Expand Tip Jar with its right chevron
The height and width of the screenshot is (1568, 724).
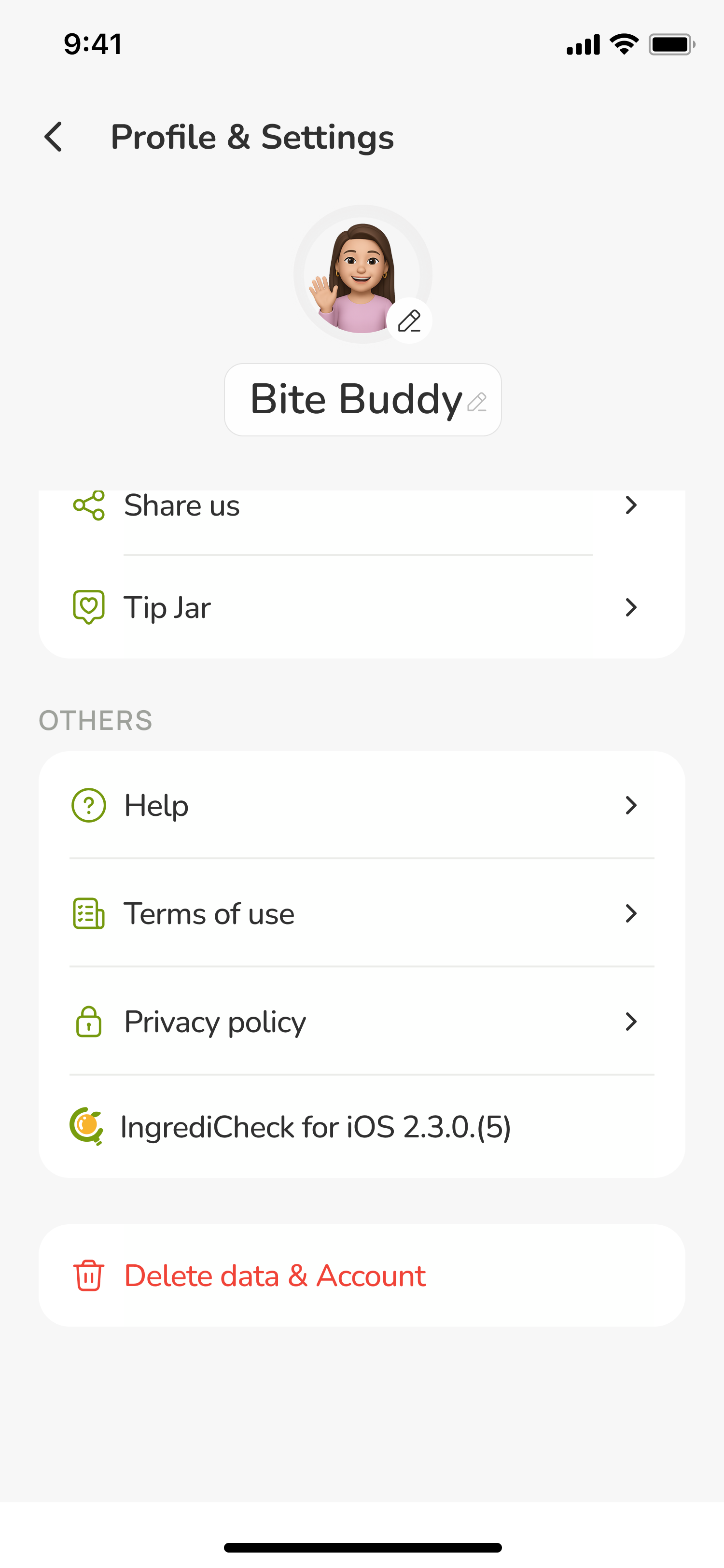point(631,607)
